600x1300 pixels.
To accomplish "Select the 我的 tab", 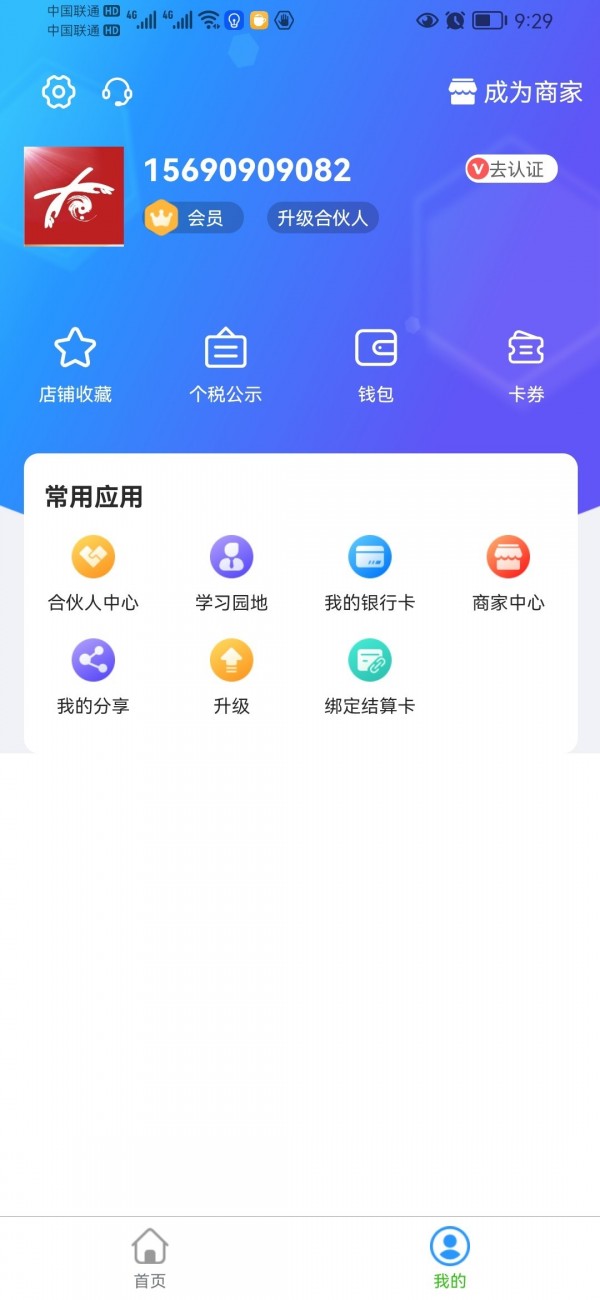I will 450,1258.
